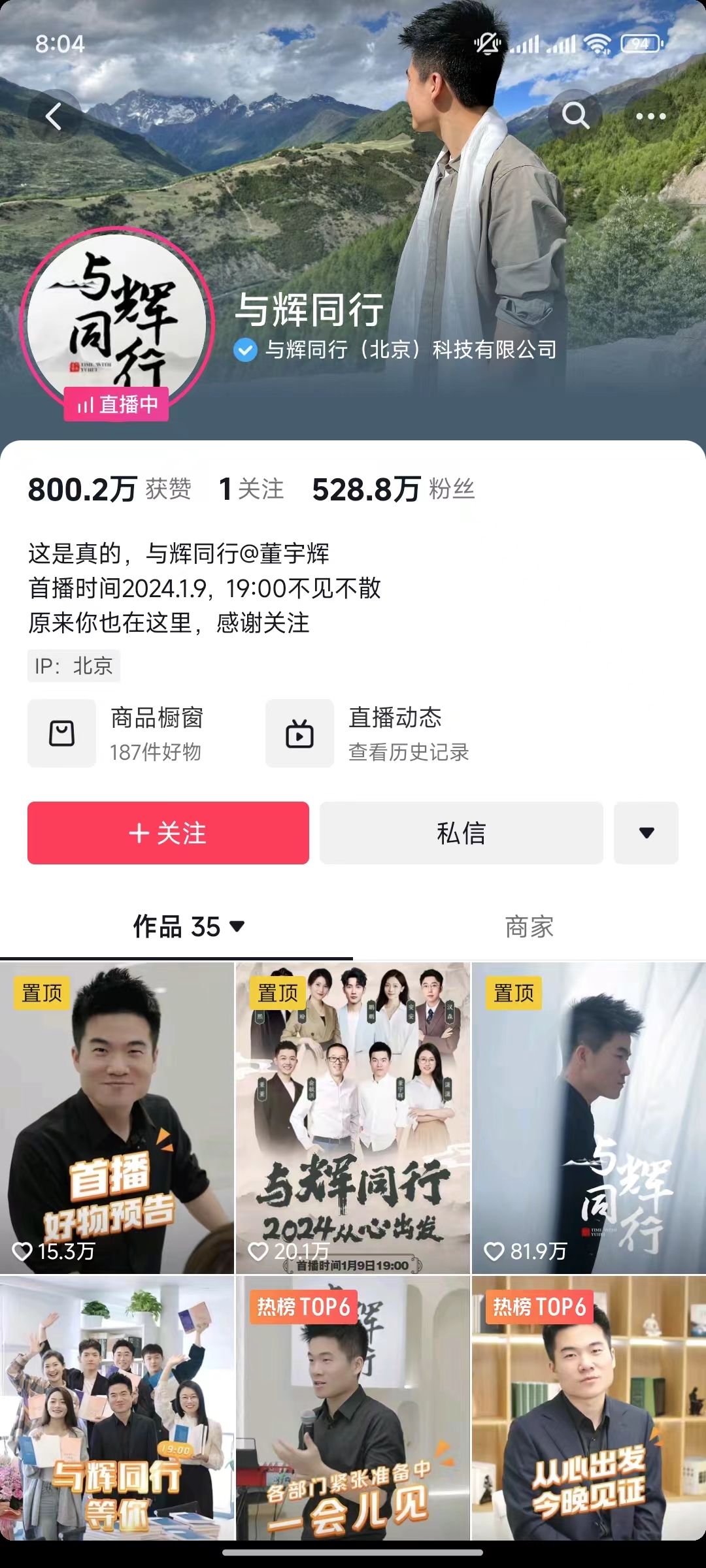
Task: Send a private message via 私信
Action: coord(461,833)
